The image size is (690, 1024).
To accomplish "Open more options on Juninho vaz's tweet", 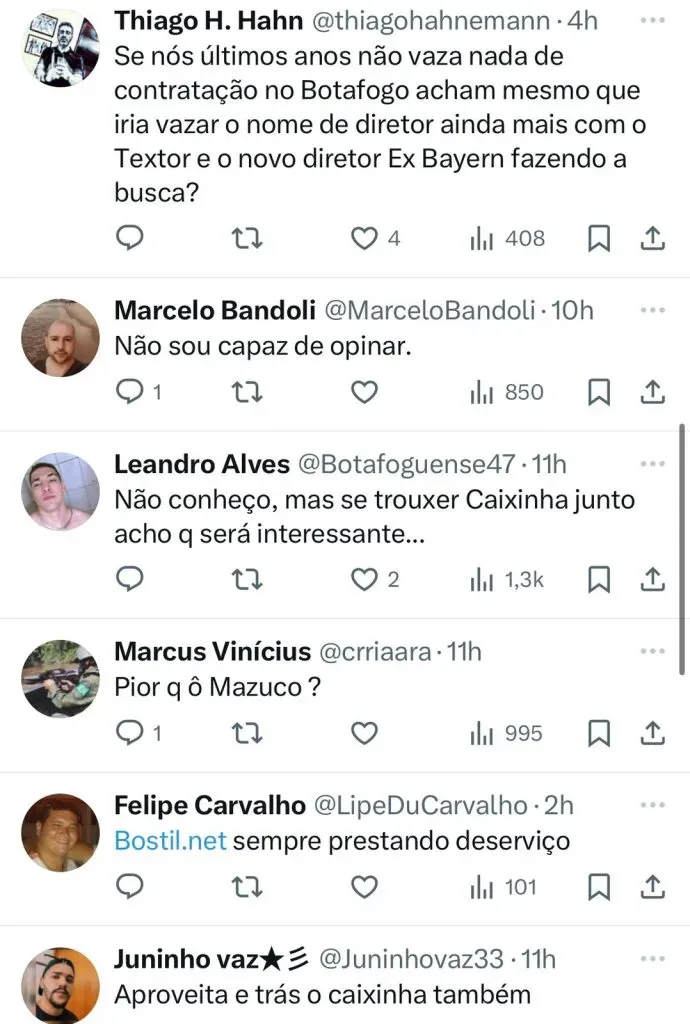I will tap(653, 958).
